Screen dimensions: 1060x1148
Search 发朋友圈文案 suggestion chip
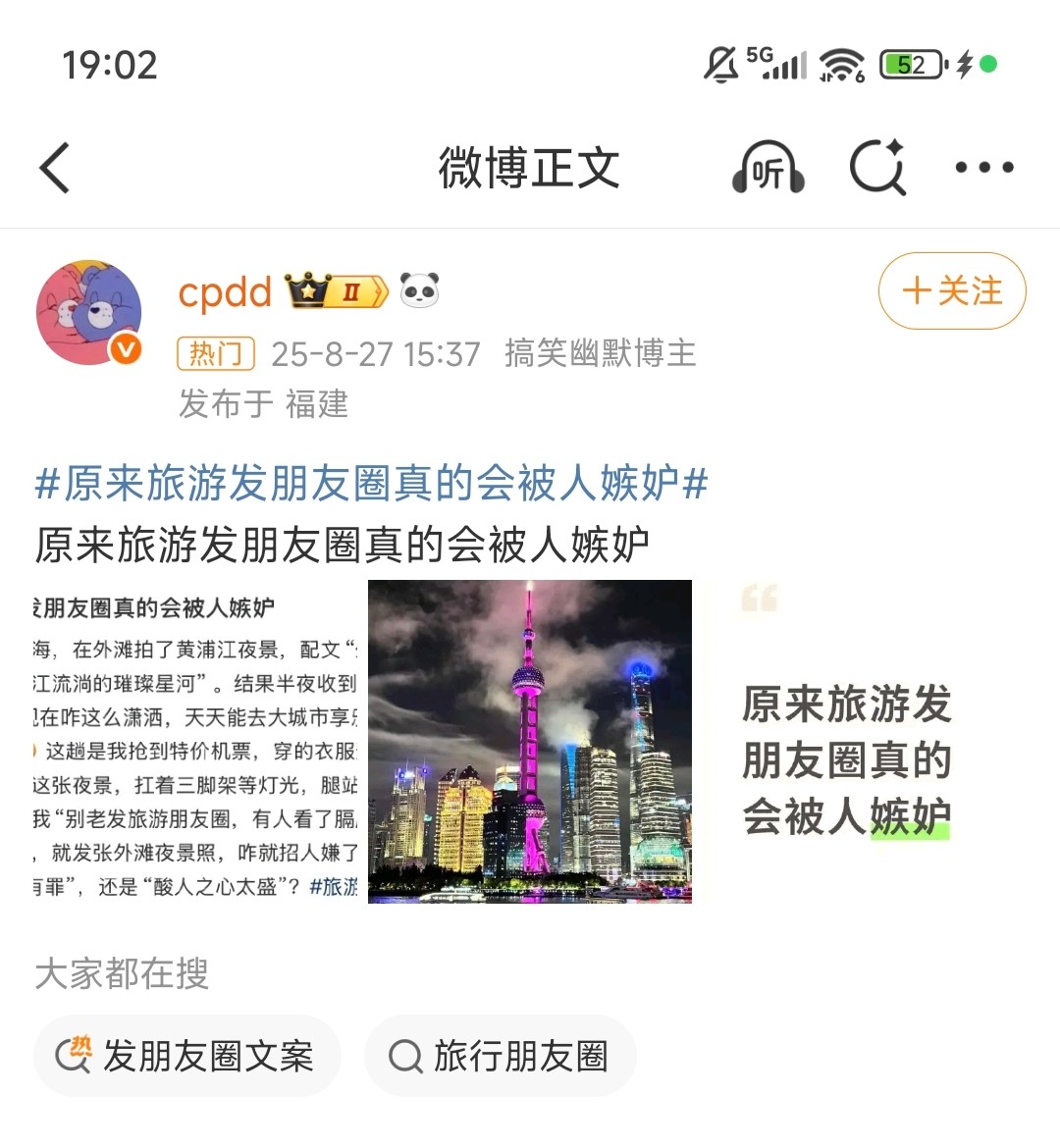click(x=187, y=1056)
